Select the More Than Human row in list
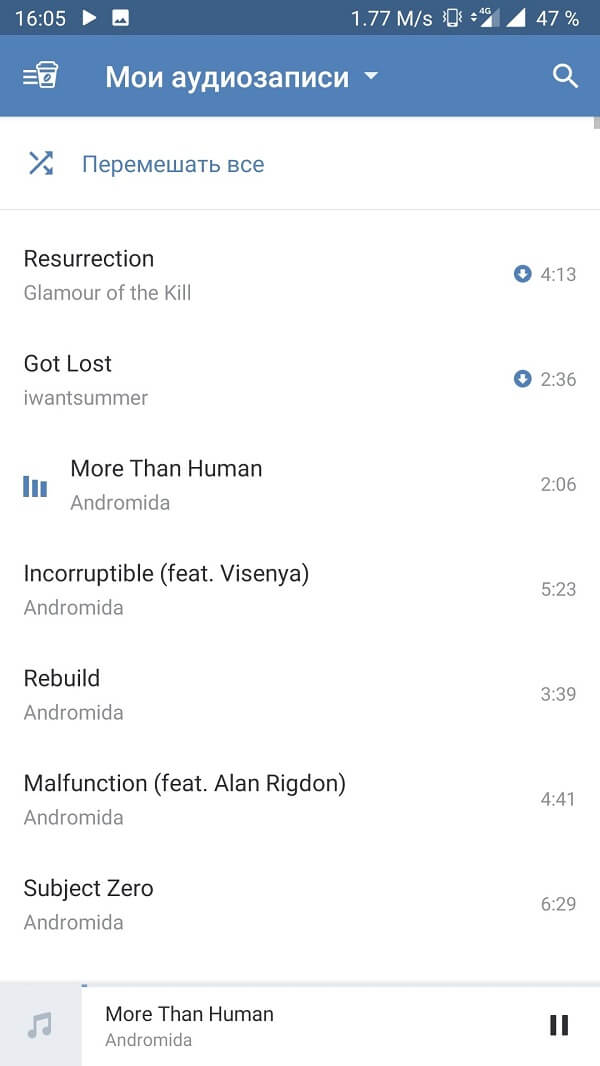 280,484
